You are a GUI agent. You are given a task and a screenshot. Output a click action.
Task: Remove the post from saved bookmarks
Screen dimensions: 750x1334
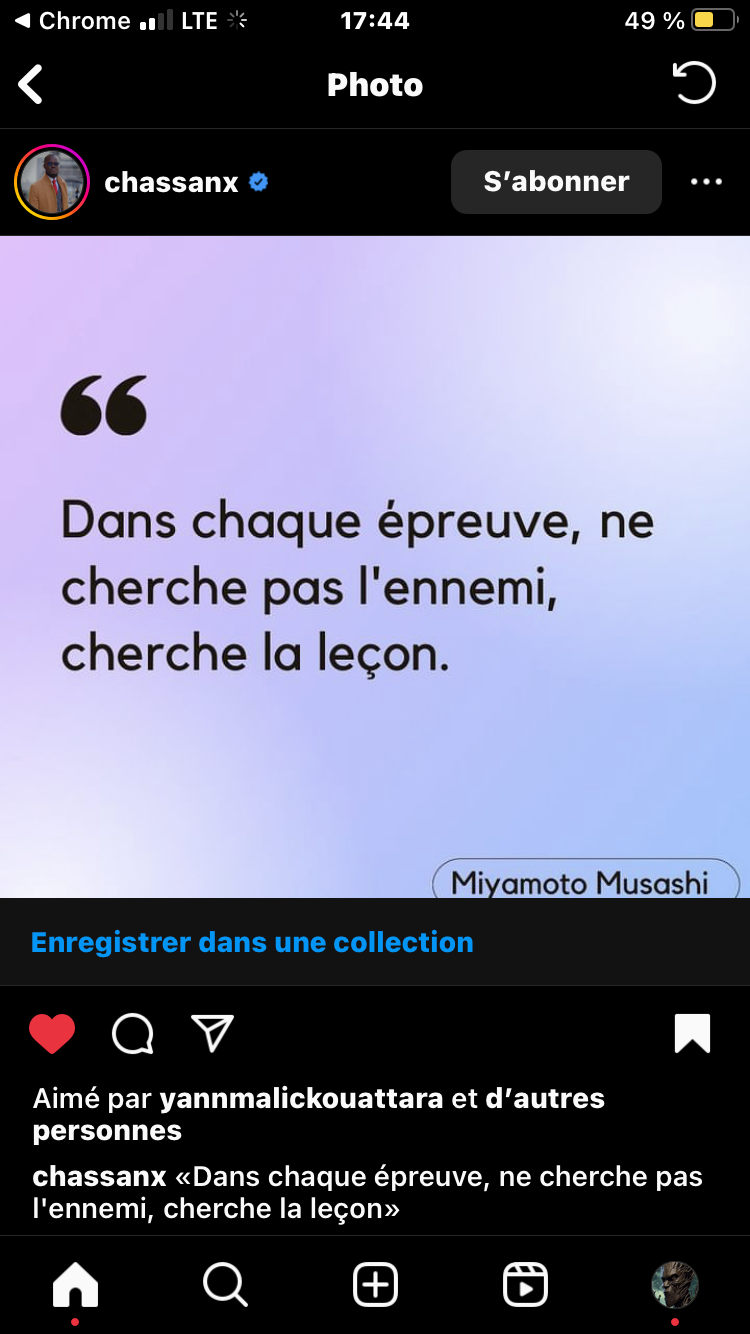[693, 1034]
